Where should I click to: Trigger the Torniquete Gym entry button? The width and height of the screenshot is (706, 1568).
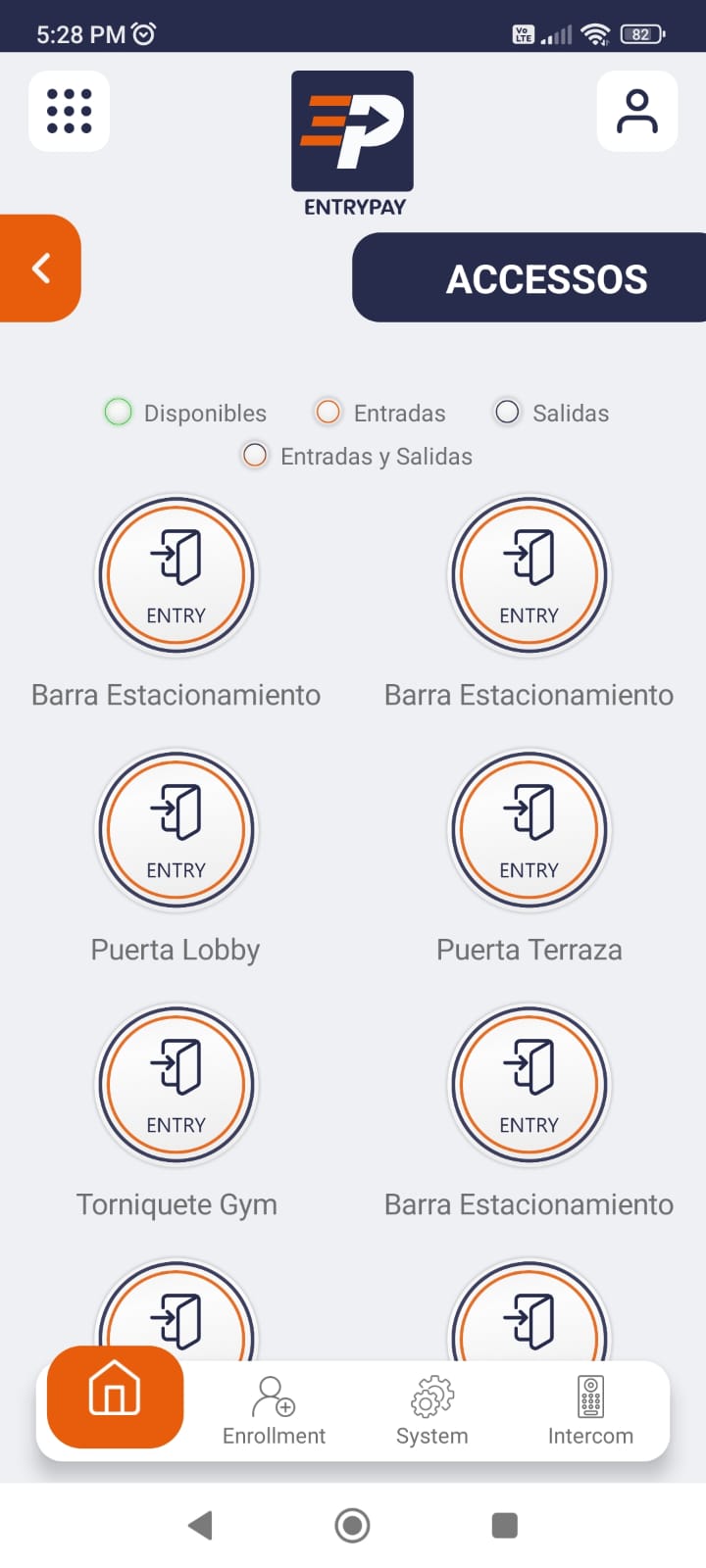click(x=176, y=1084)
